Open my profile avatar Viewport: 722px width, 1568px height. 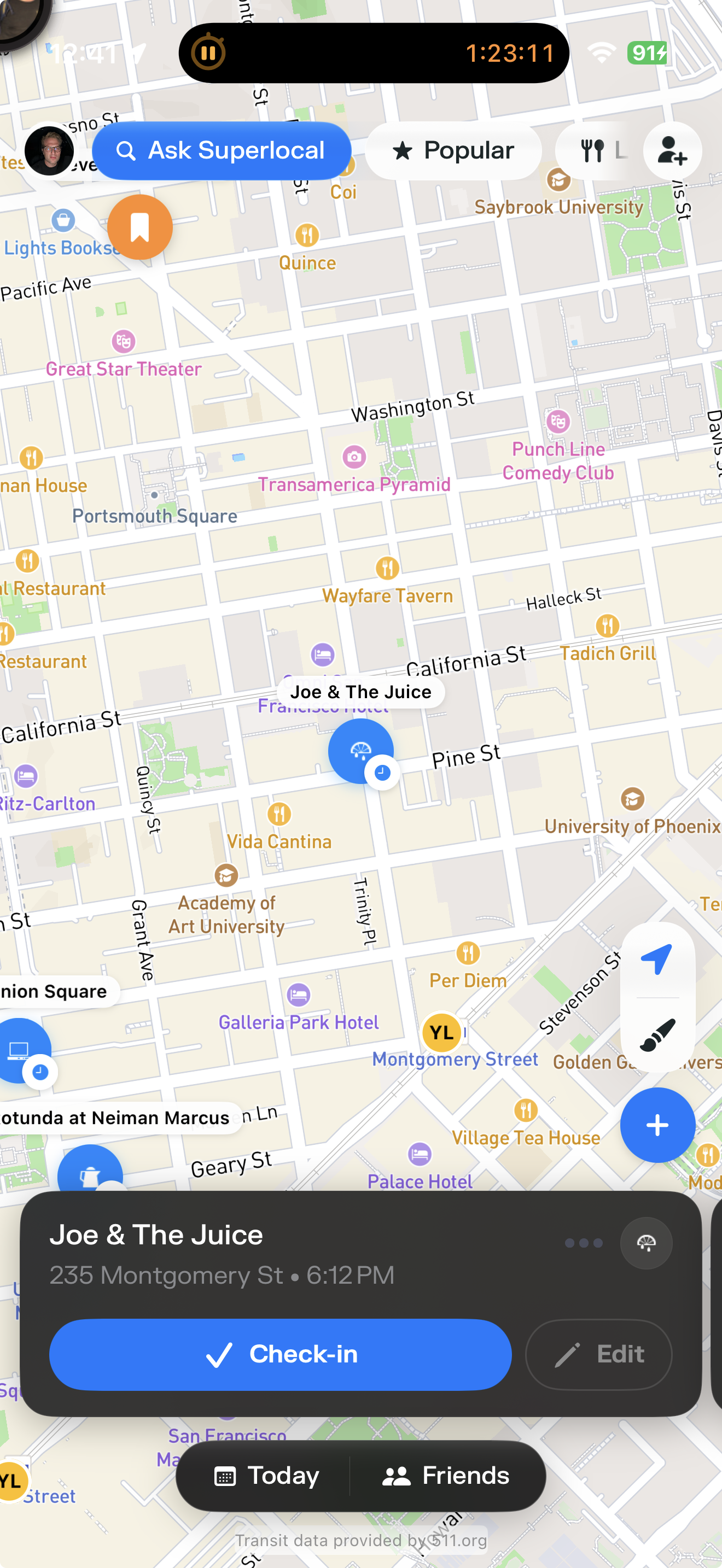pyautogui.click(x=49, y=150)
